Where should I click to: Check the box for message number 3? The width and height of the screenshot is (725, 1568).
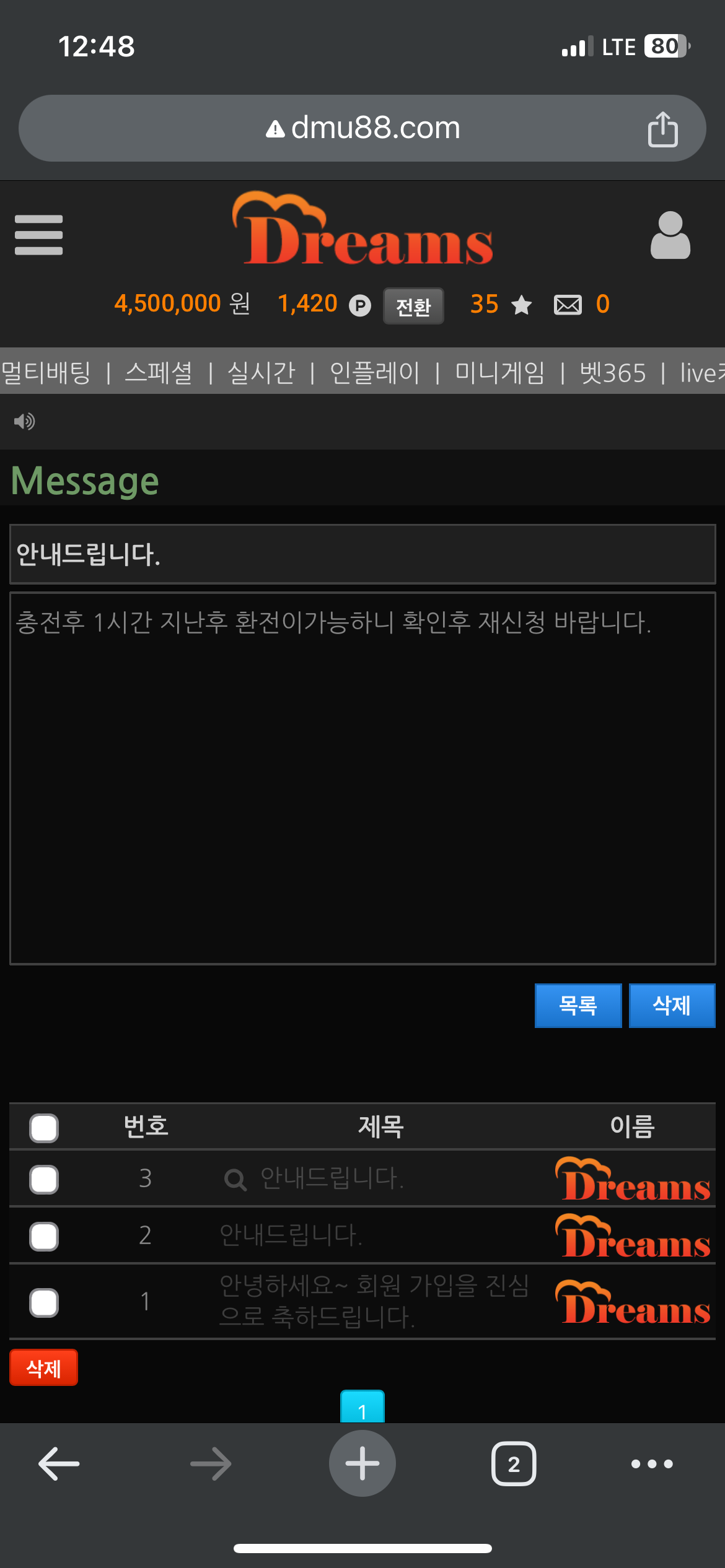[44, 1179]
